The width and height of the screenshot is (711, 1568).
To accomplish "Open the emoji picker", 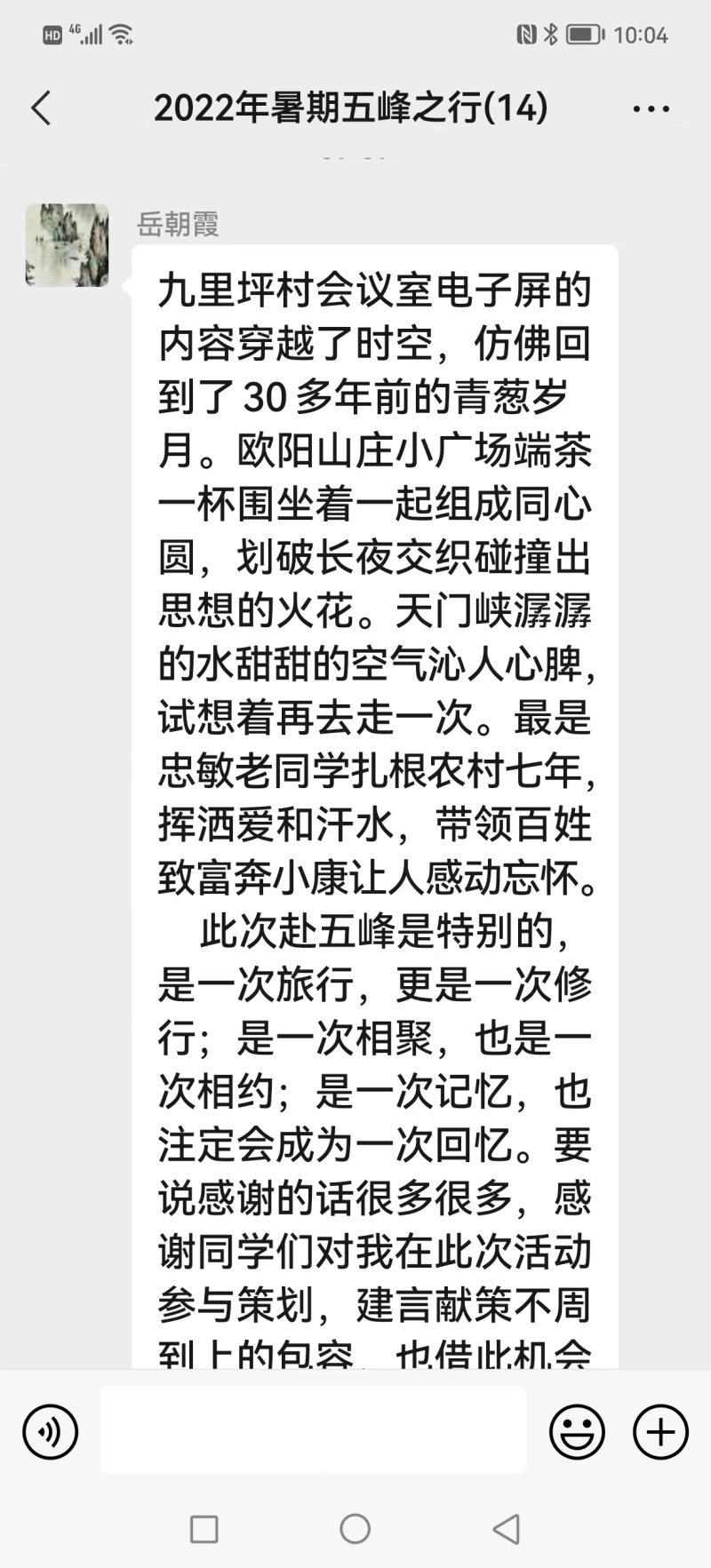I will click(x=577, y=1431).
